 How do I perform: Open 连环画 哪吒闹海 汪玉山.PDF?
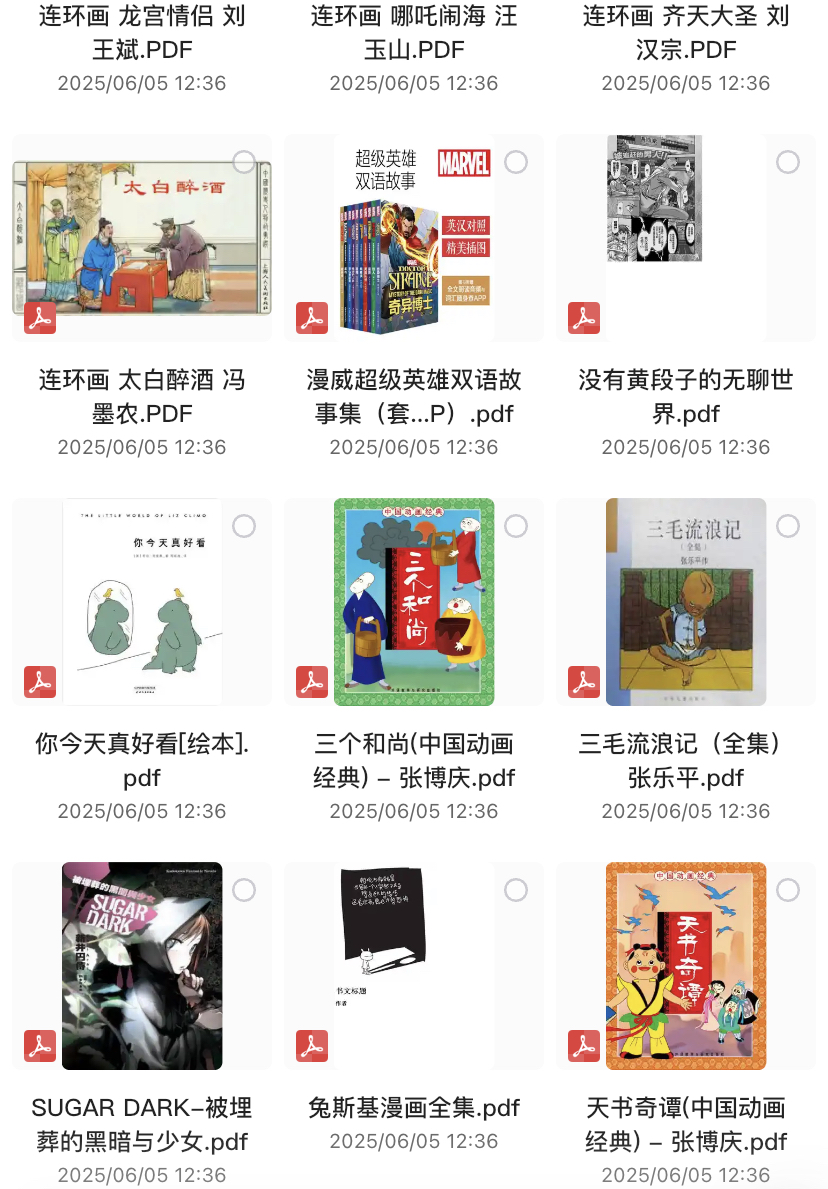pyautogui.click(x=414, y=33)
